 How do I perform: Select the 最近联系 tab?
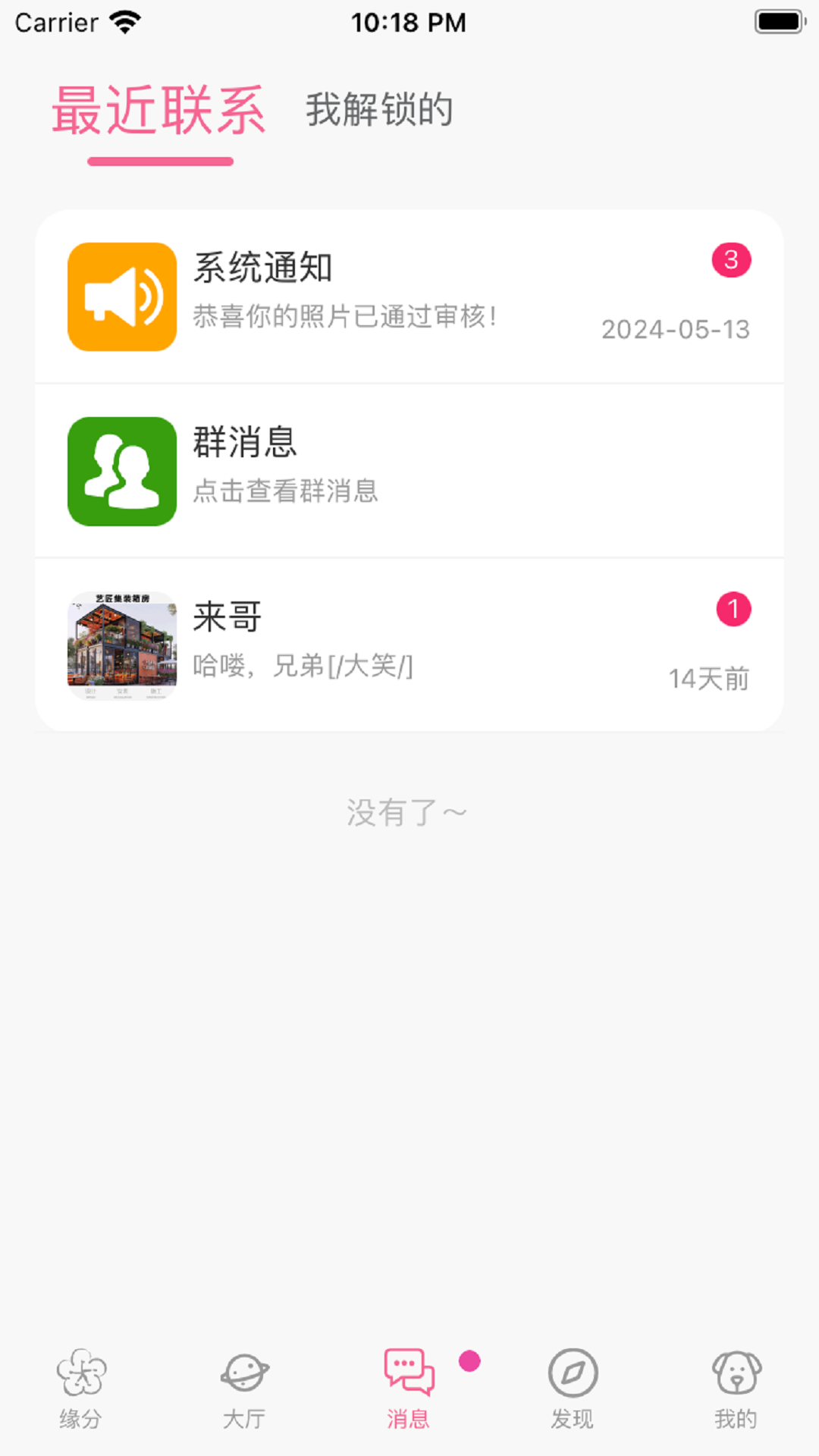(x=159, y=111)
